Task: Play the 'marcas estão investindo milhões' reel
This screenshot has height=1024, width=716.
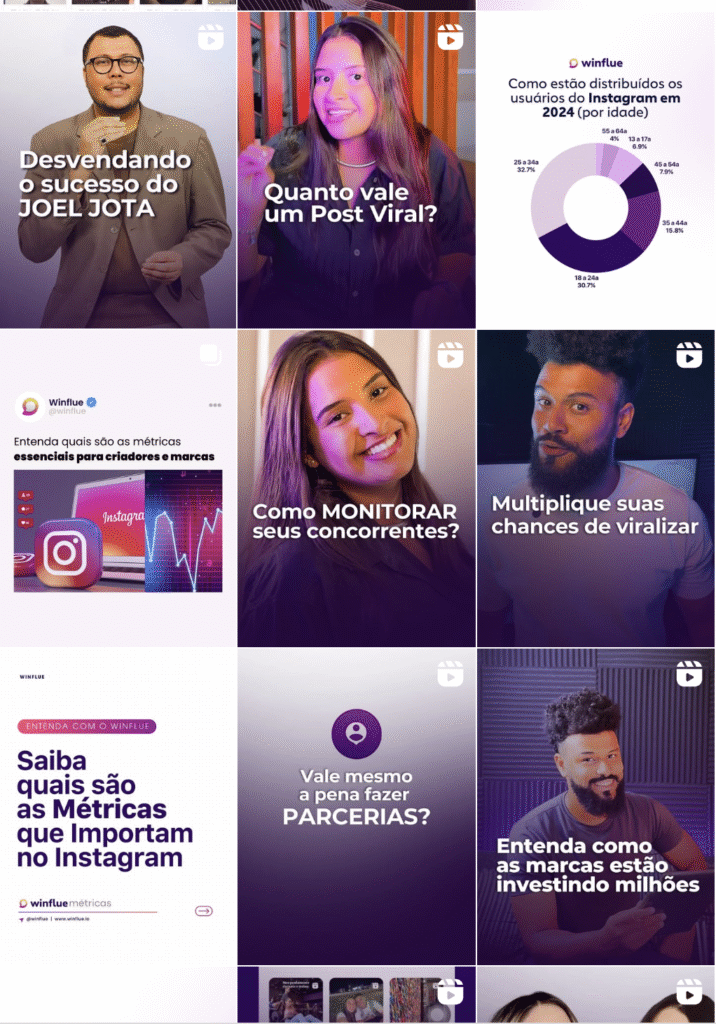Action: pos(596,806)
